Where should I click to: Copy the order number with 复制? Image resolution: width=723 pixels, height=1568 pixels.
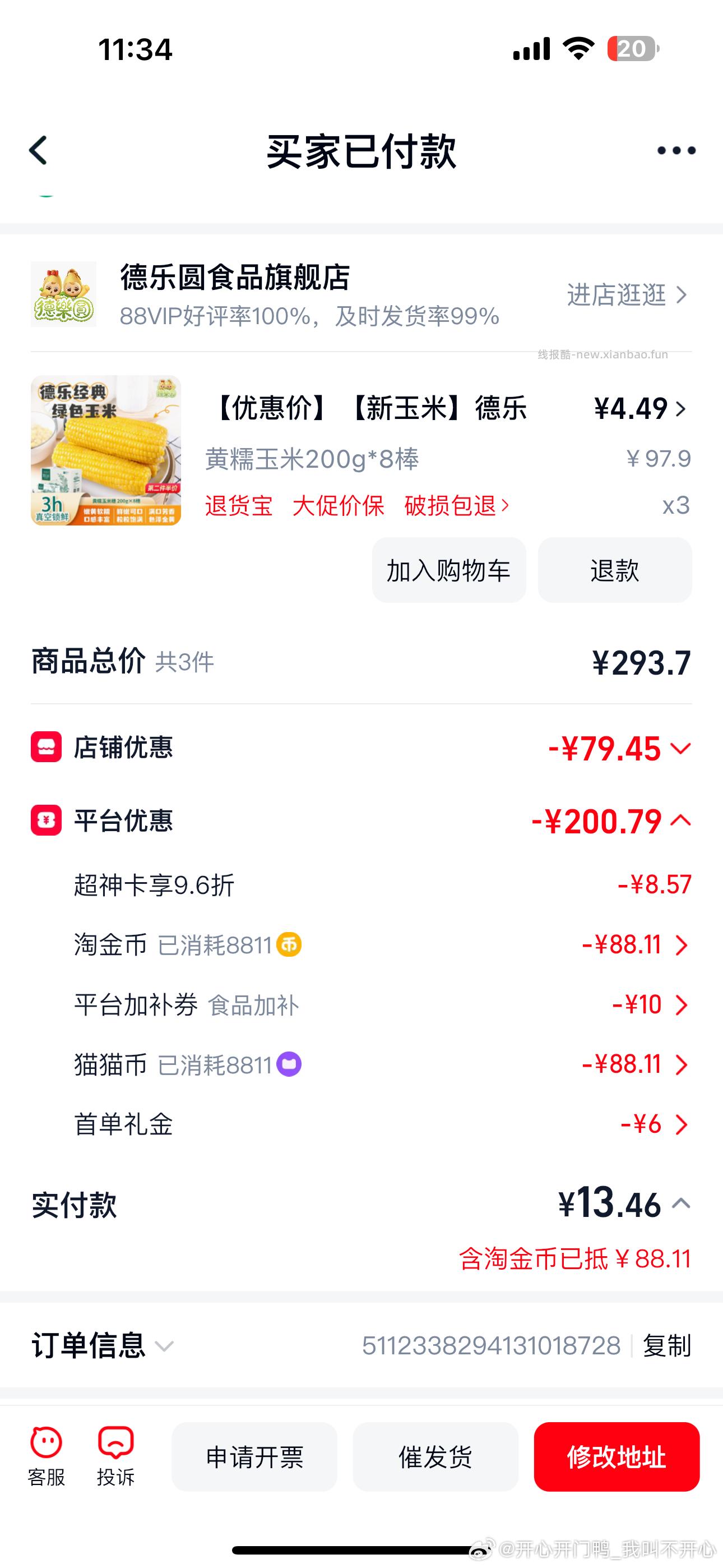666,1347
